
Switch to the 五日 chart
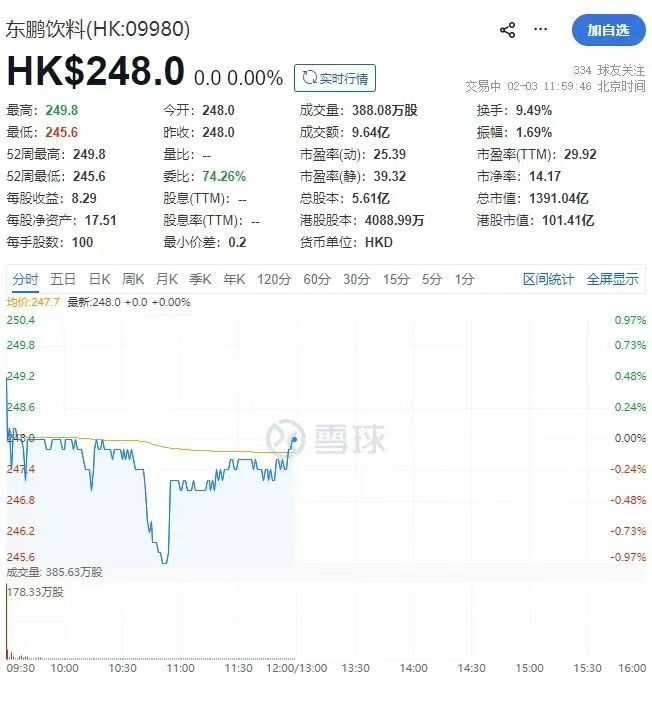[63, 280]
